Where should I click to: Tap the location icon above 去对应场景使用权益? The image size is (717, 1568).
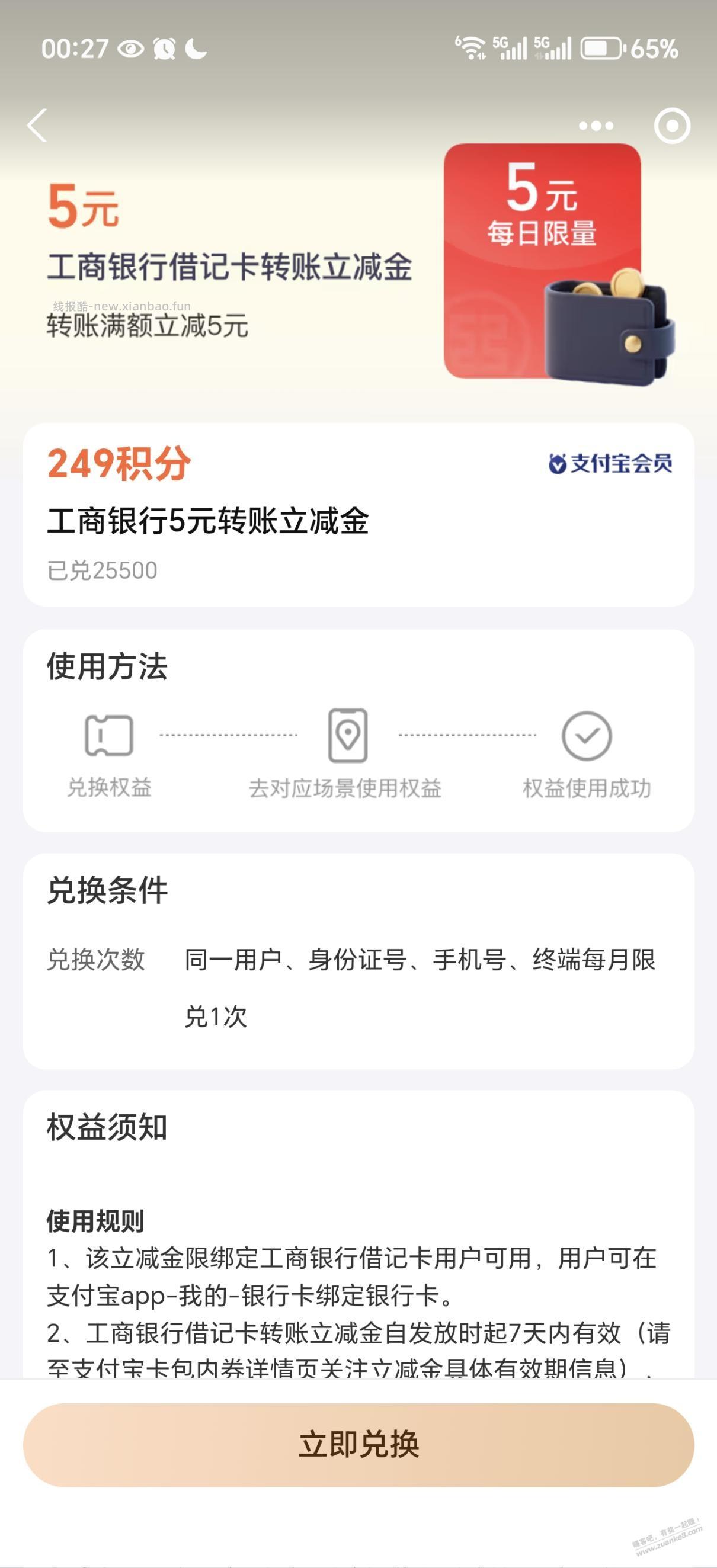pyautogui.click(x=347, y=736)
